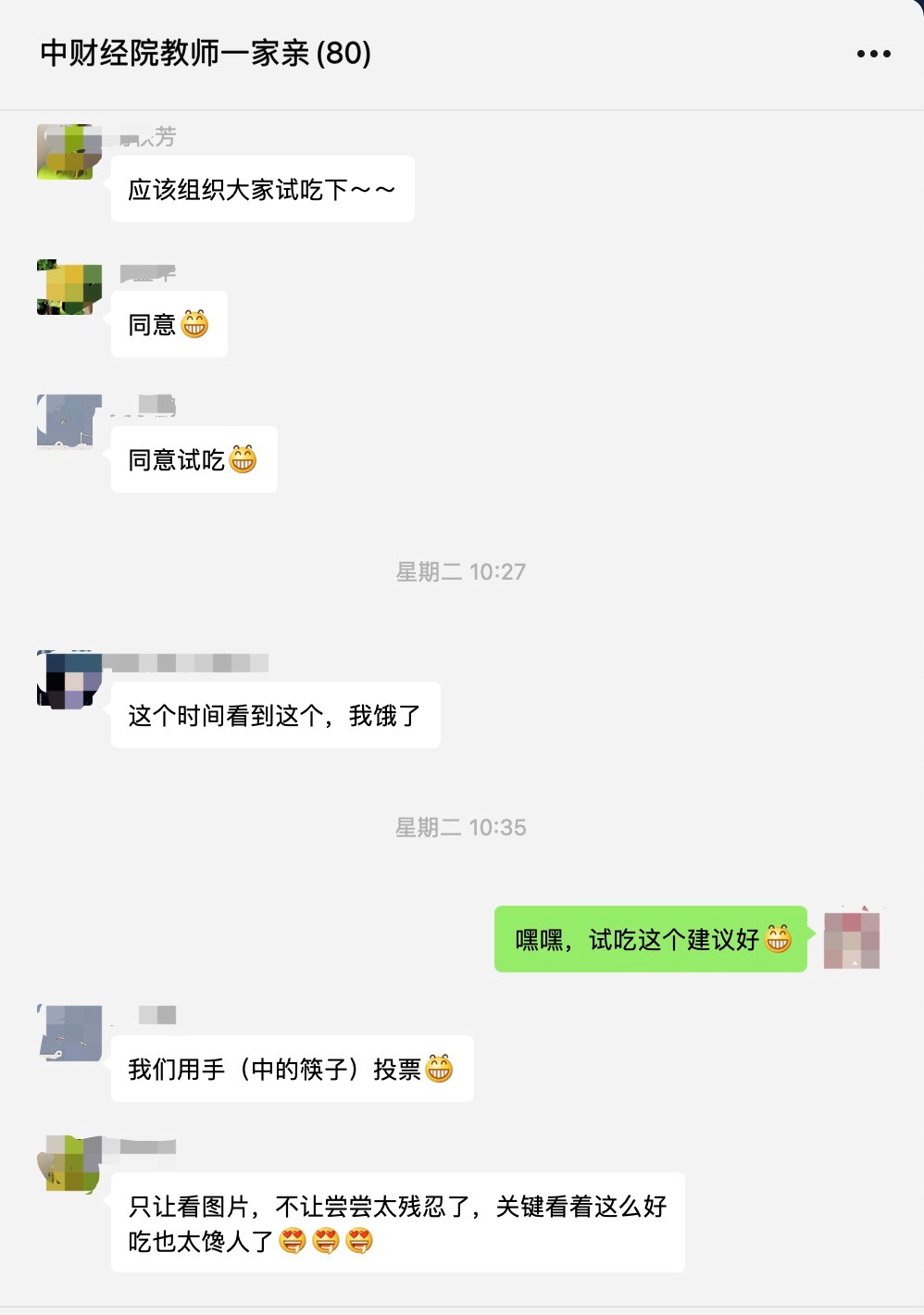Tap avatar beside the 同意 message

pyautogui.click(x=69, y=287)
